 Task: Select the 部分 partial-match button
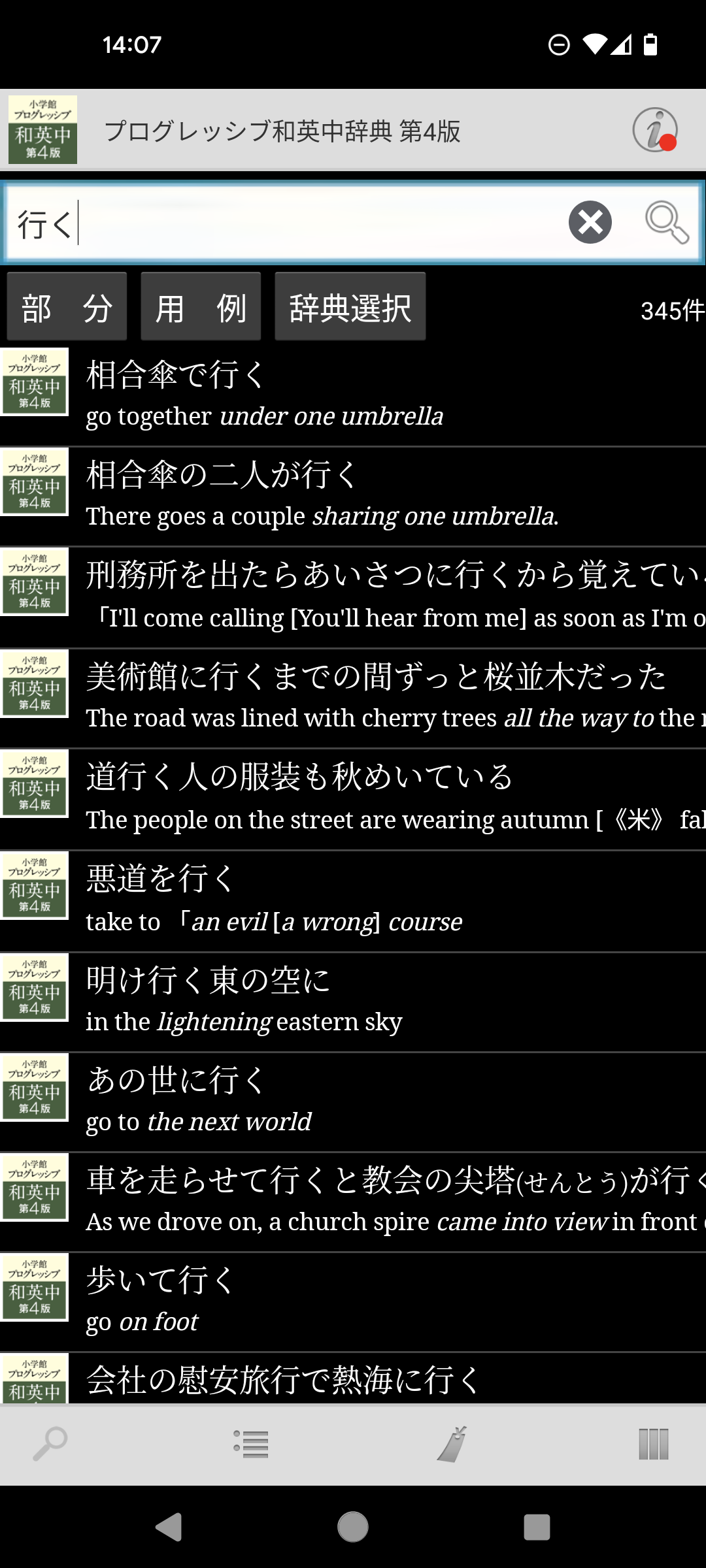[x=67, y=307]
